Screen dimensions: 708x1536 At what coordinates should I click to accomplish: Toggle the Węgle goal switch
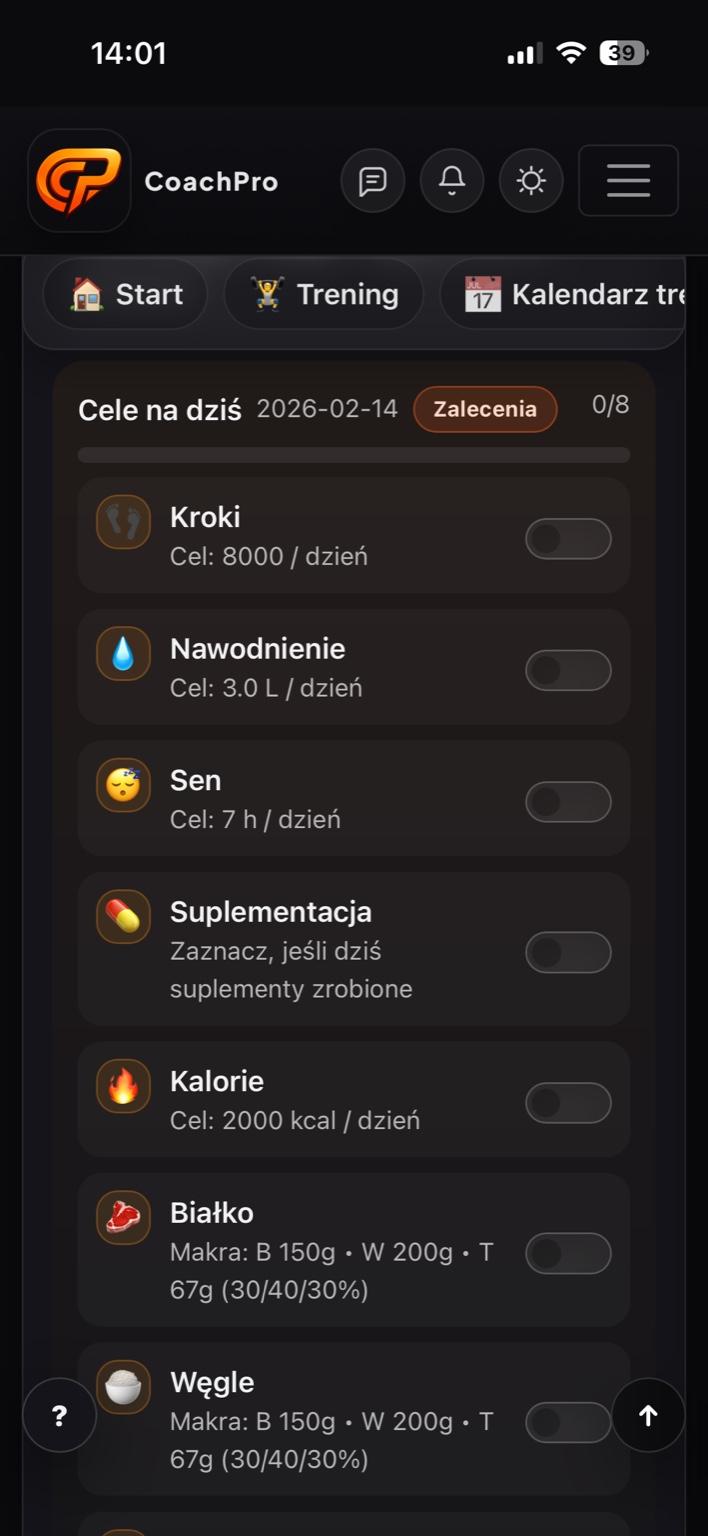(x=568, y=1422)
